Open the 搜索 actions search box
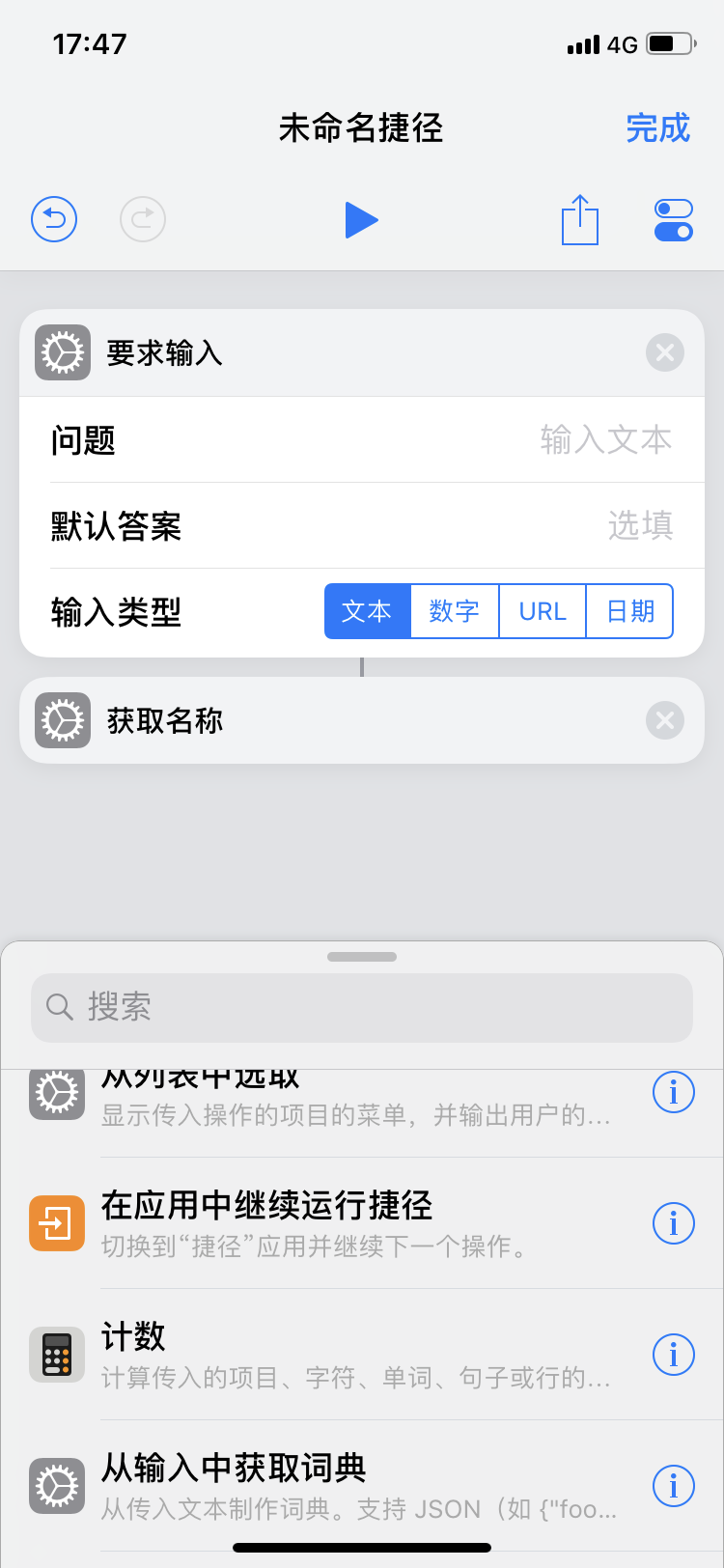Image resolution: width=724 pixels, height=1568 pixels. (362, 1007)
